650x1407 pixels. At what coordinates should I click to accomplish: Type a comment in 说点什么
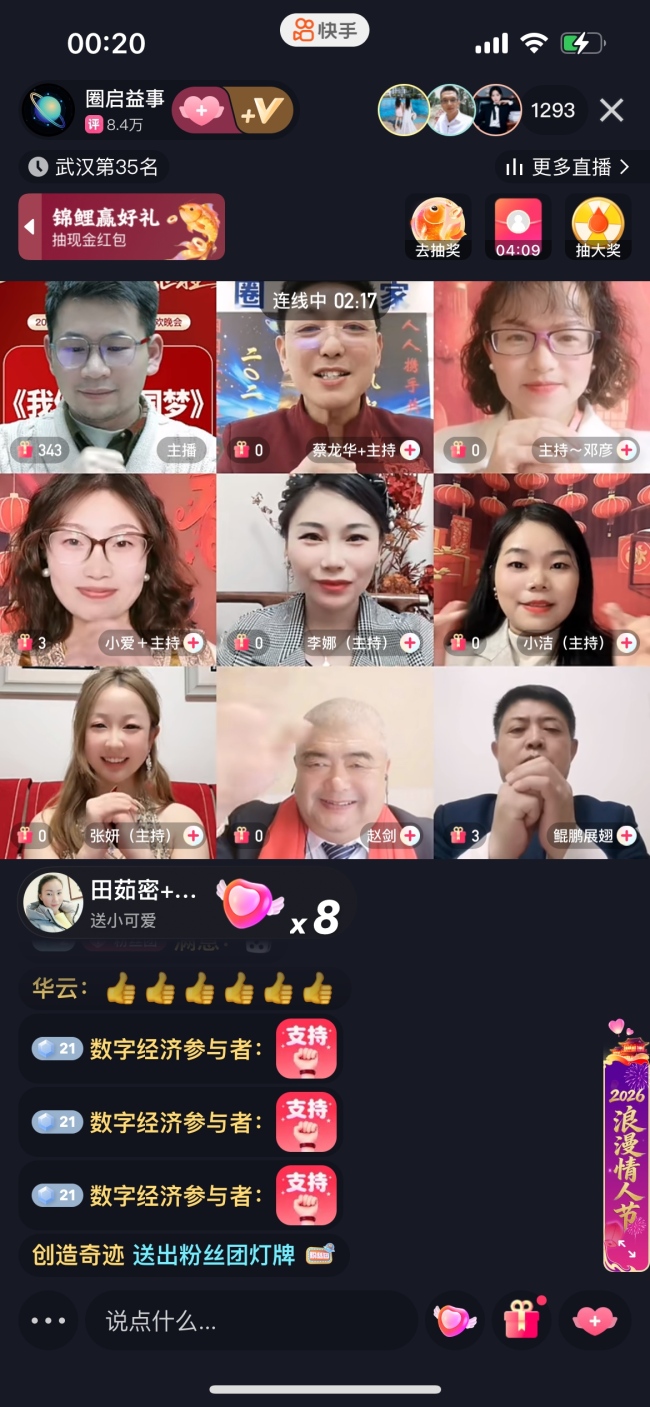(250, 1321)
